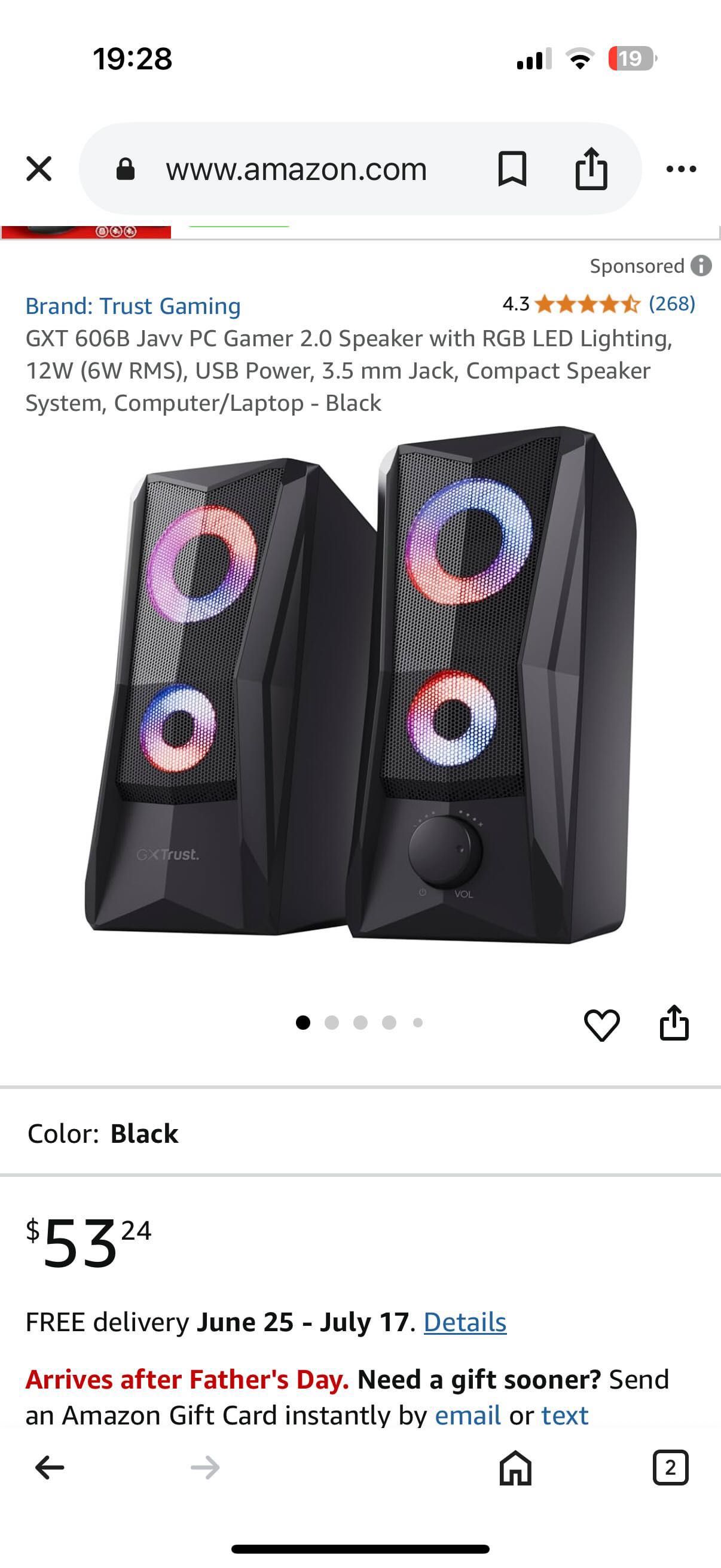The width and height of the screenshot is (721, 1568).
Task: Visit the Trust Gaming brand page
Action: click(x=133, y=306)
